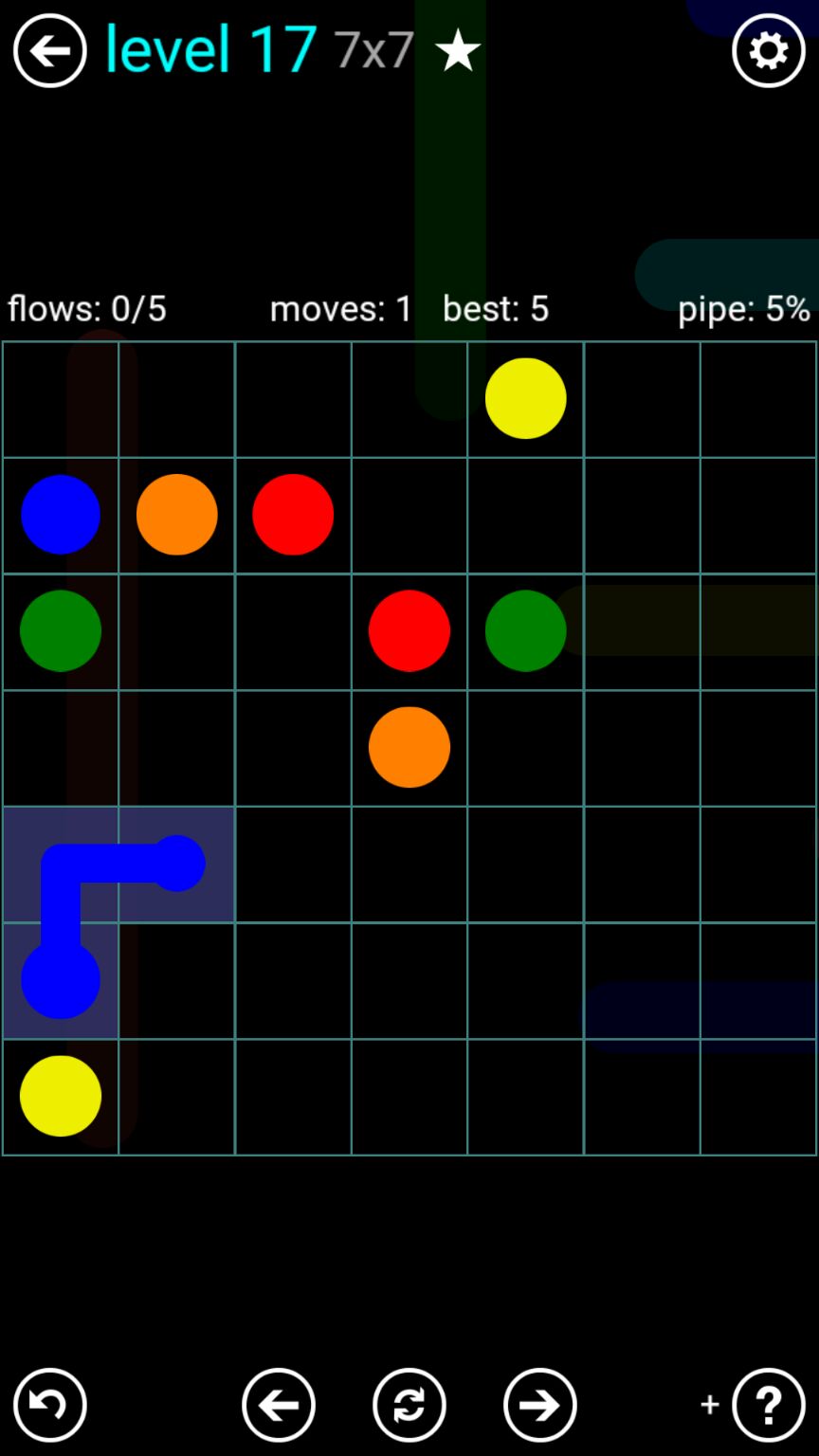Advance to the next level
819x1456 pixels.
coord(539,1405)
